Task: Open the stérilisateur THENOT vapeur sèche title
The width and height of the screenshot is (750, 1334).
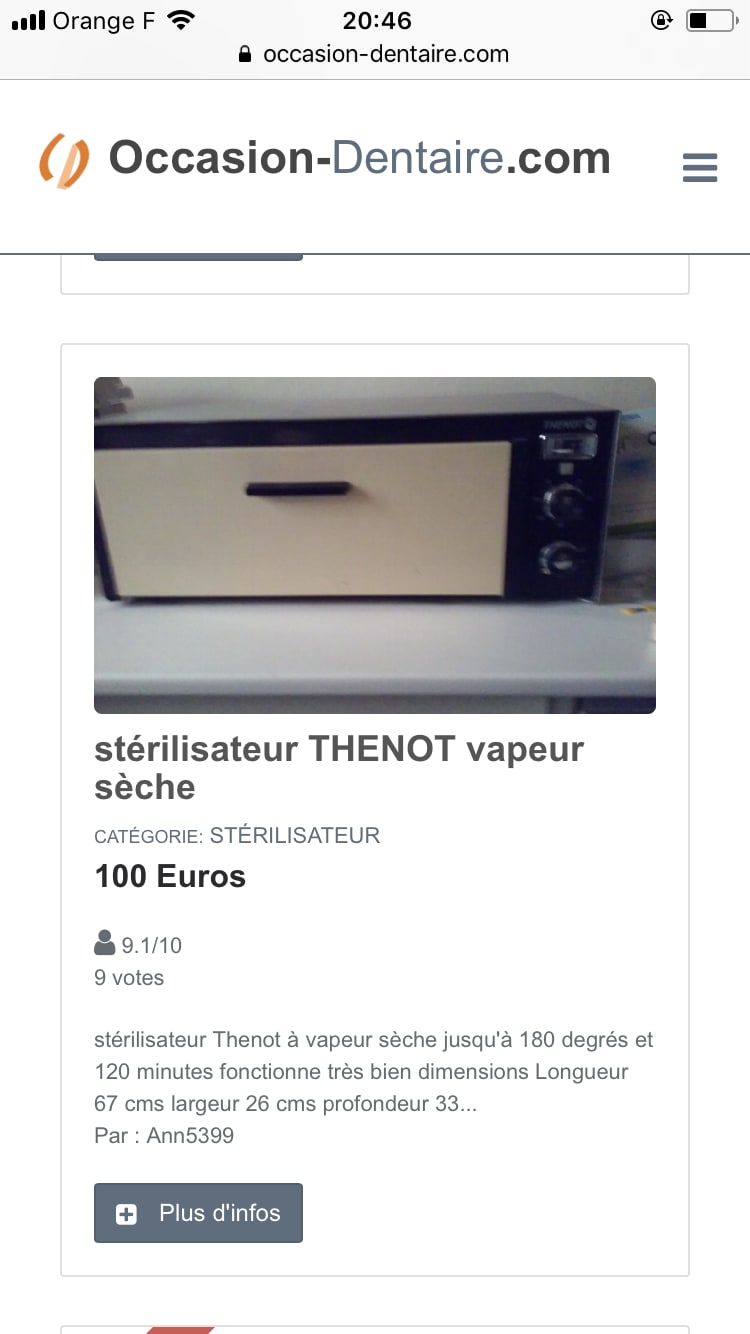Action: [338, 767]
